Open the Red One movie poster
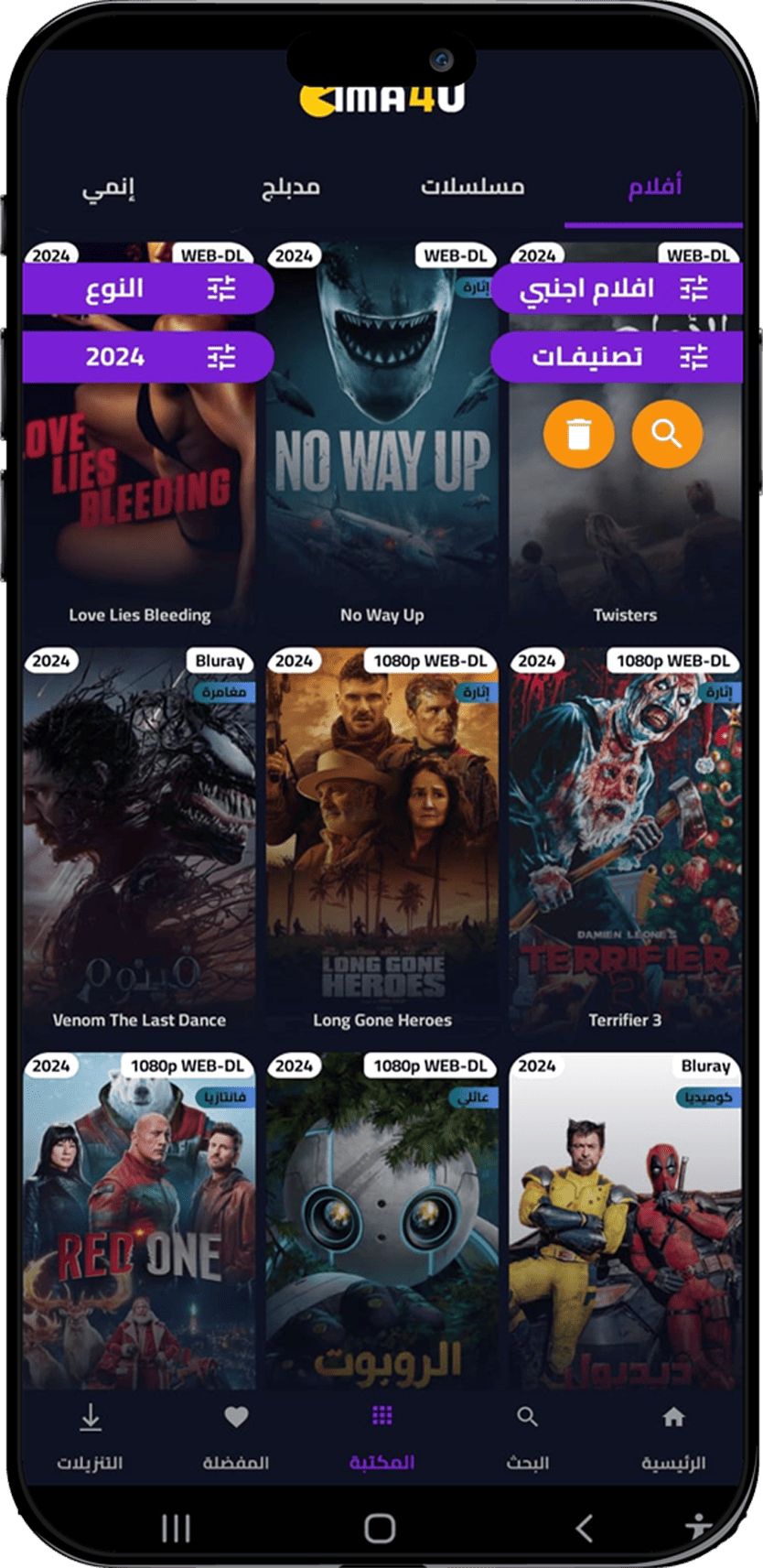The image size is (763, 1568). (x=139, y=1227)
